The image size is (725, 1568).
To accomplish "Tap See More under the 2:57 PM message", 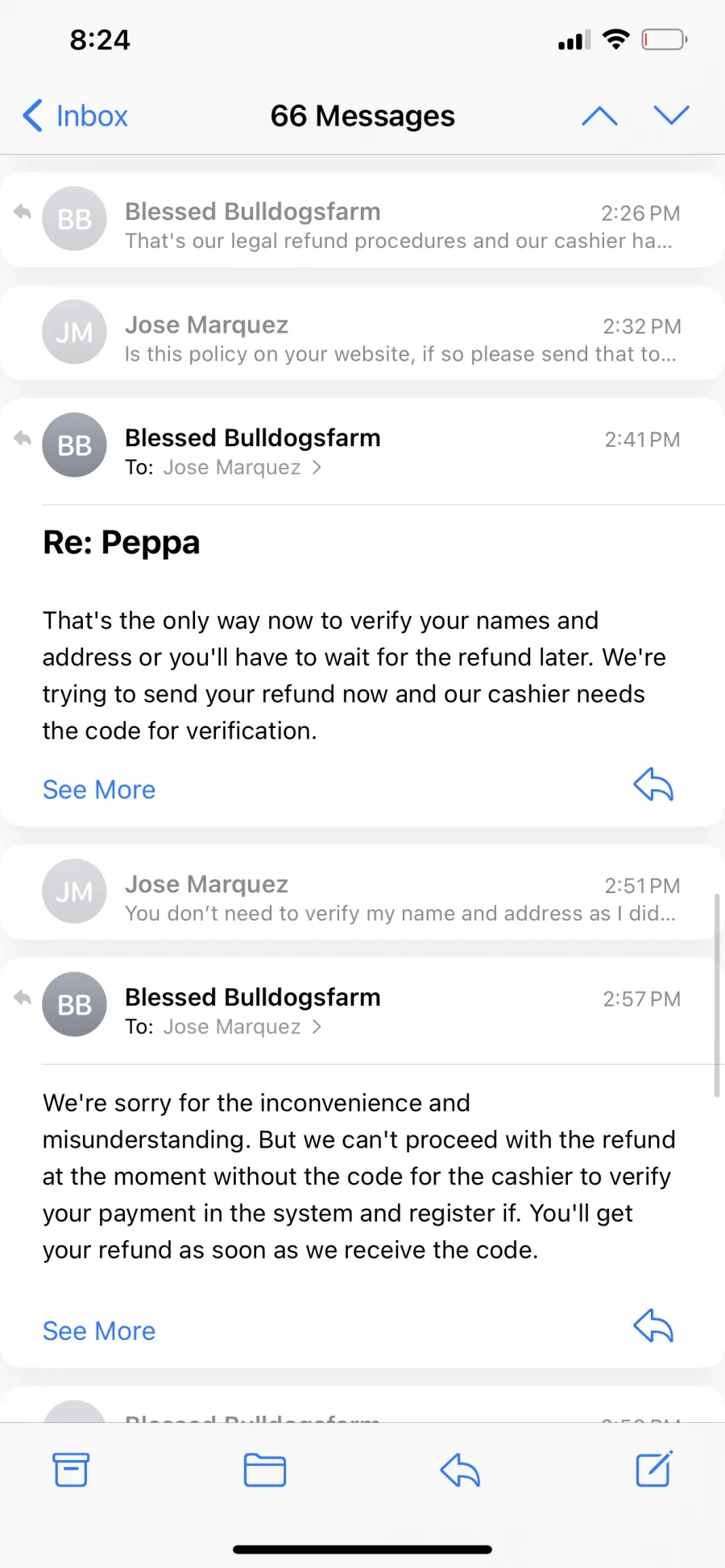I will [99, 1331].
